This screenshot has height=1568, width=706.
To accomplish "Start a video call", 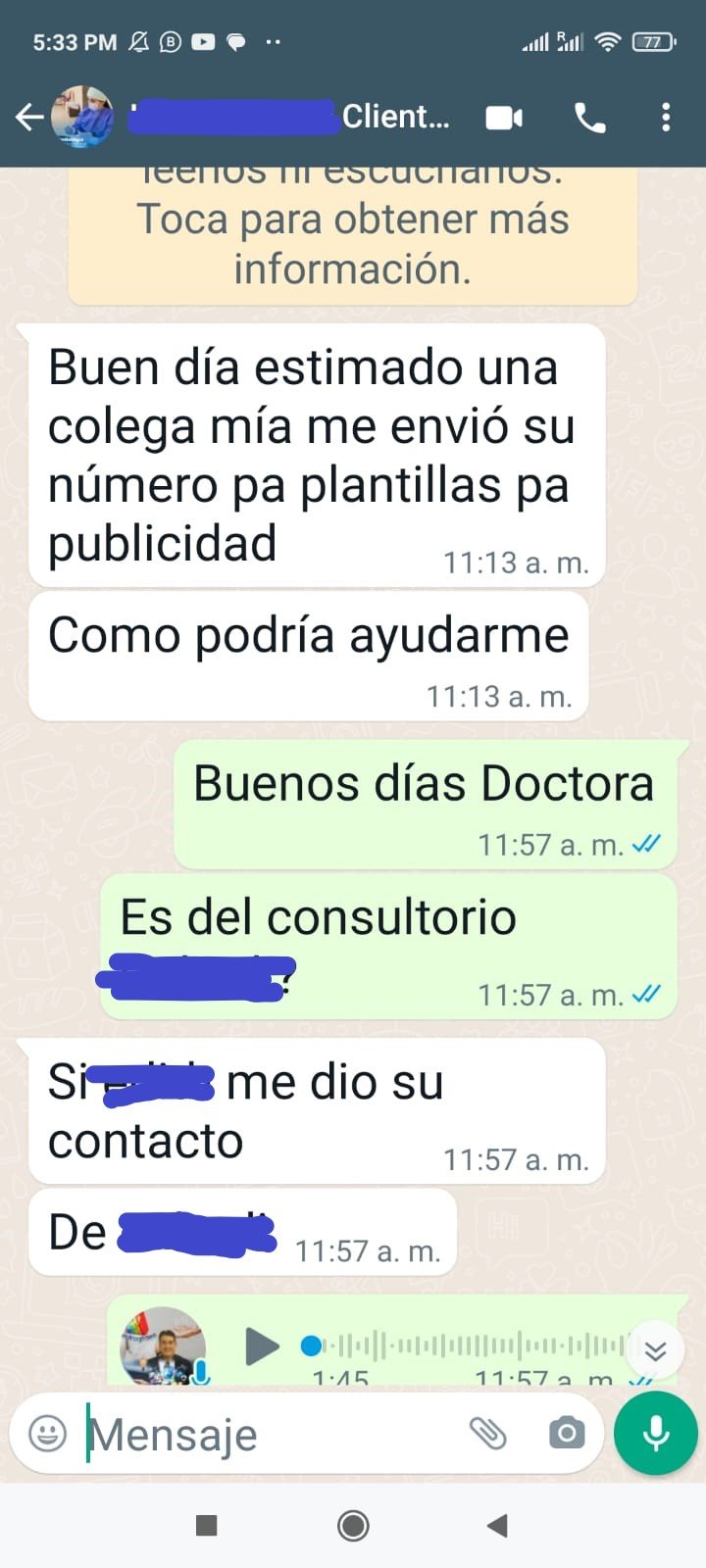I will (x=504, y=119).
